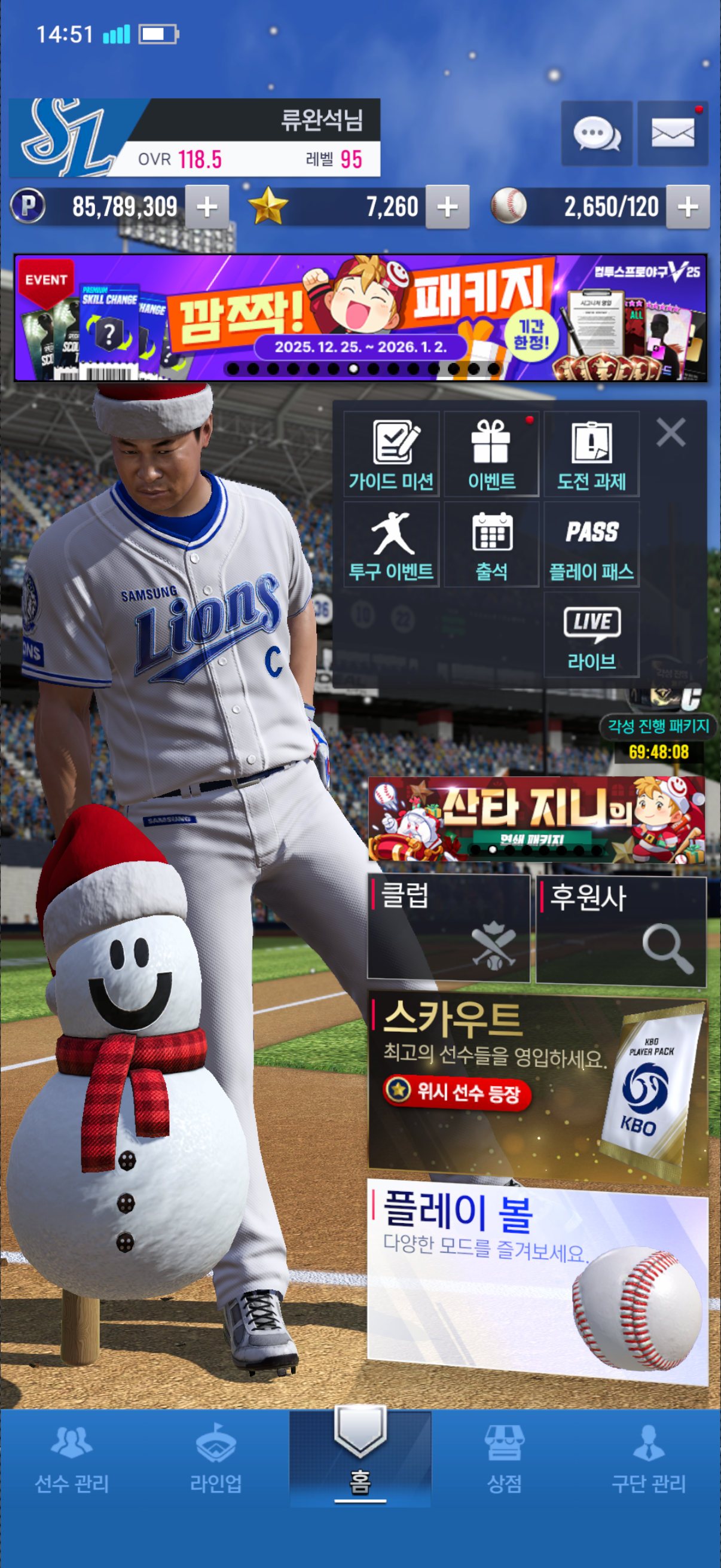
Task: Open the mailbox envelope icon
Action: (673, 133)
